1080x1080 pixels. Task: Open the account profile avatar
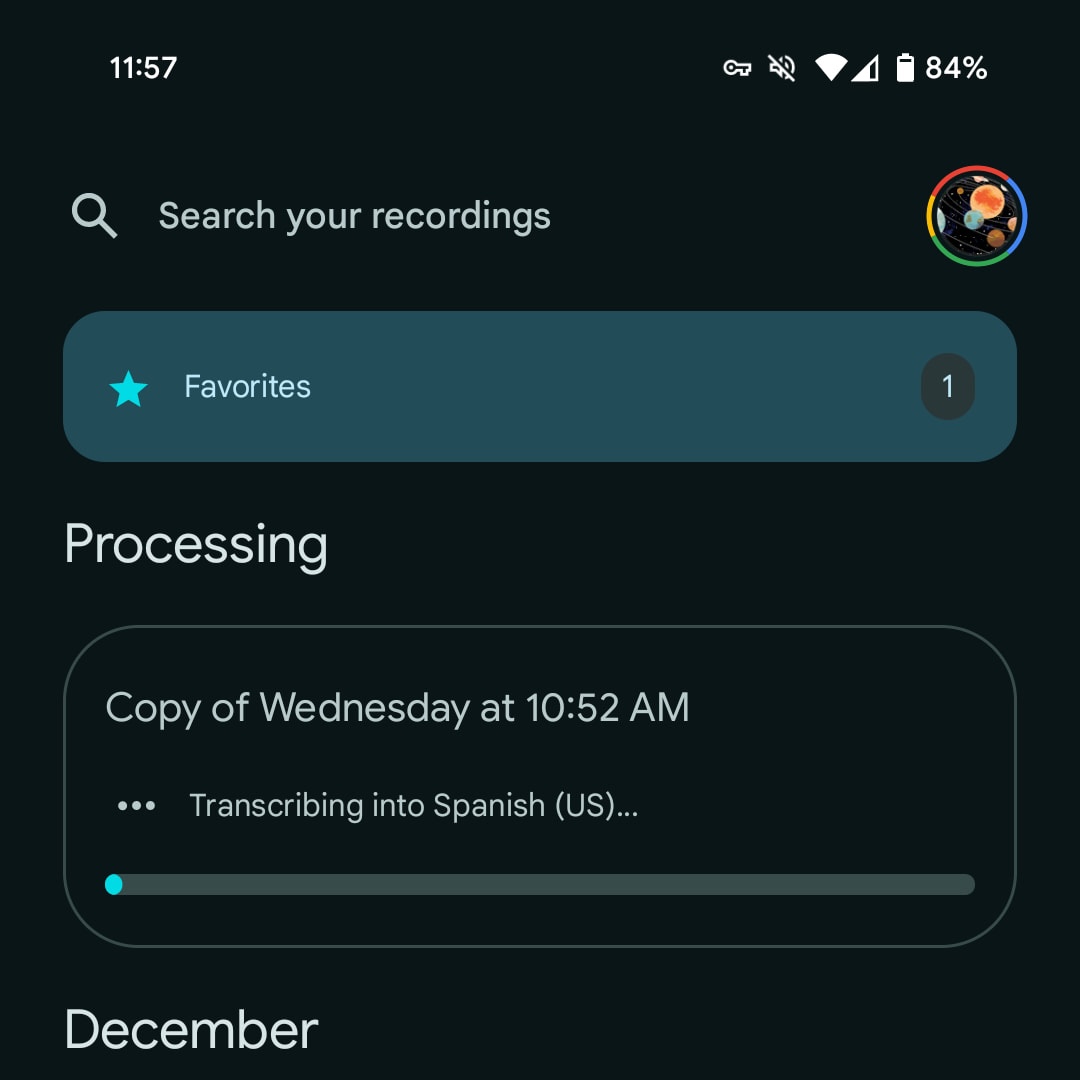[976, 216]
